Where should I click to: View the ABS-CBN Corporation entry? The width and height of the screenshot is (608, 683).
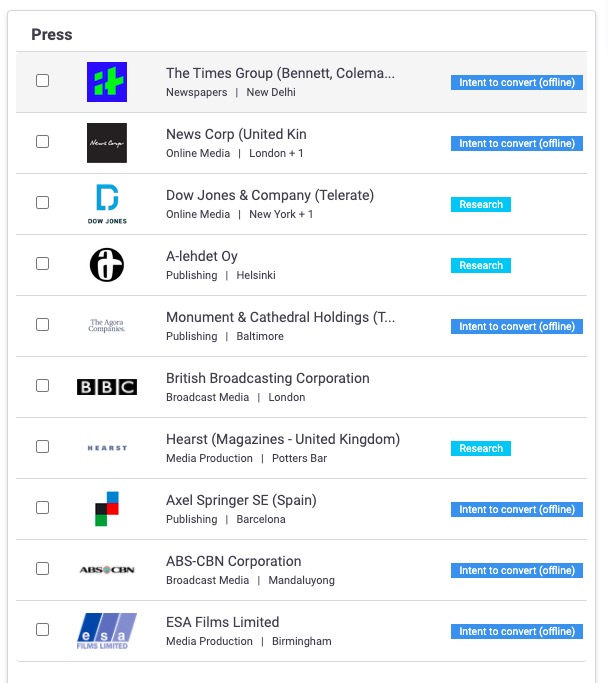pyautogui.click(x=233, y=561)
